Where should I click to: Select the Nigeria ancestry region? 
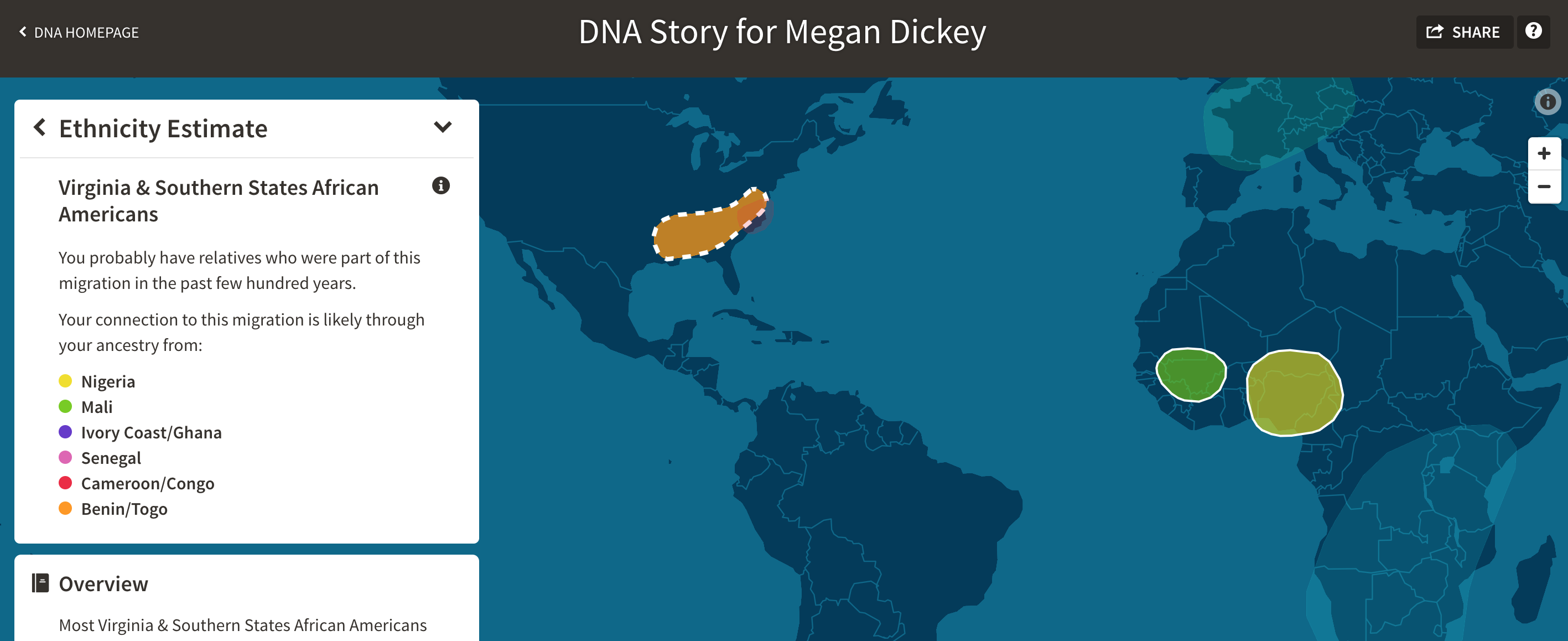coord(108,382)
